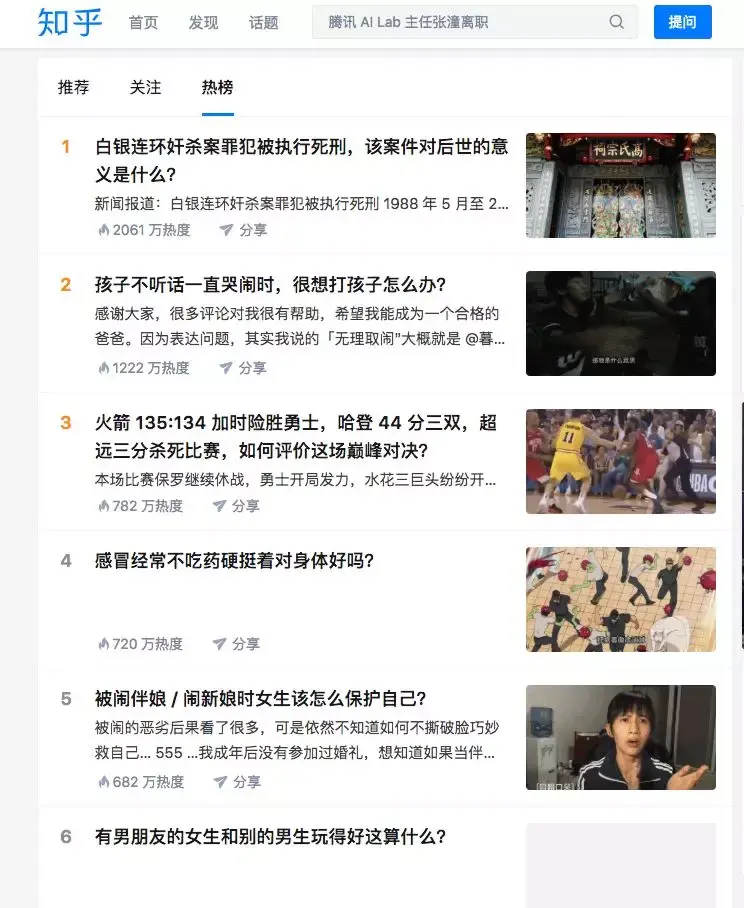The height and width of the screenshot is (908, 744).
Task: Open the 孩子不听话一直哭闹 question
Action: 270,285
